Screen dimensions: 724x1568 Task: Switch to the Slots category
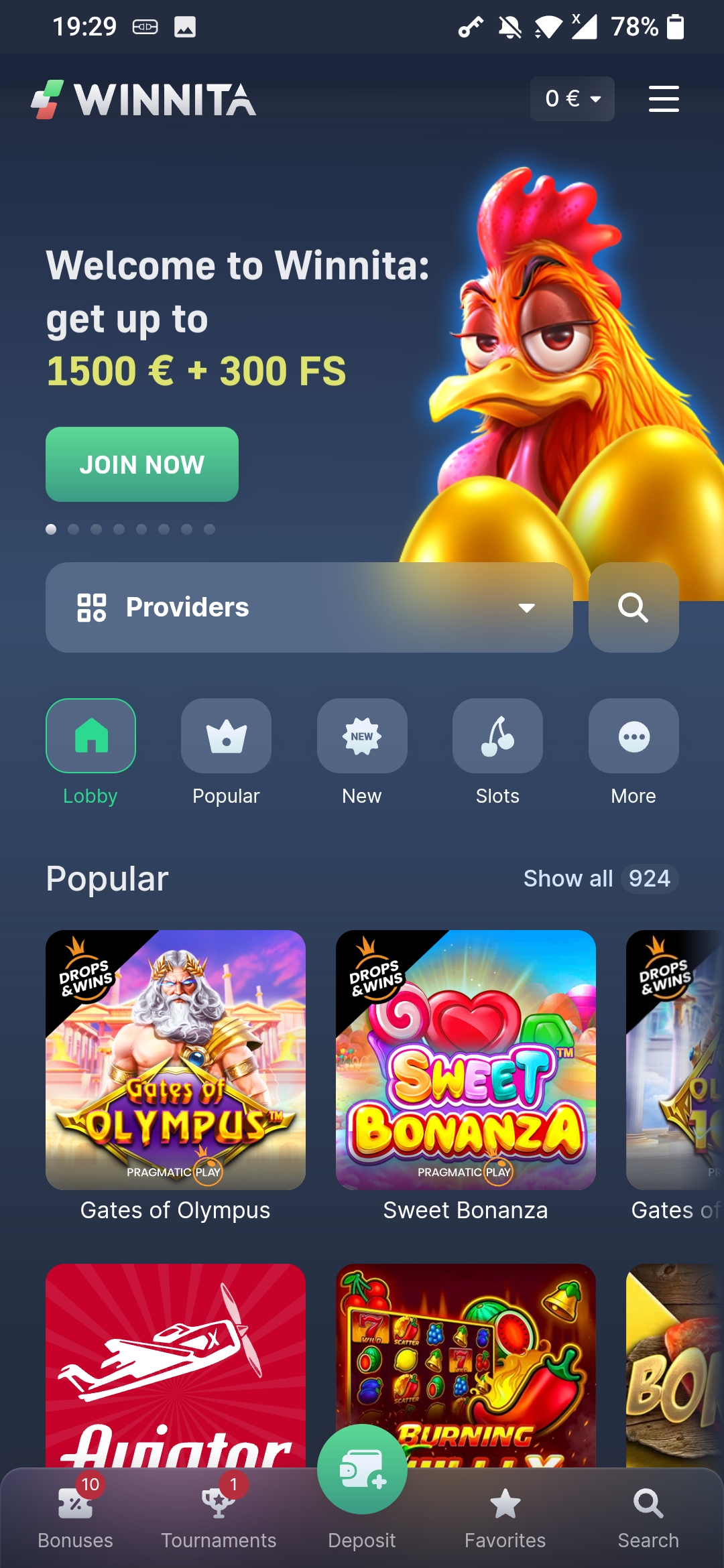[497, 736]
